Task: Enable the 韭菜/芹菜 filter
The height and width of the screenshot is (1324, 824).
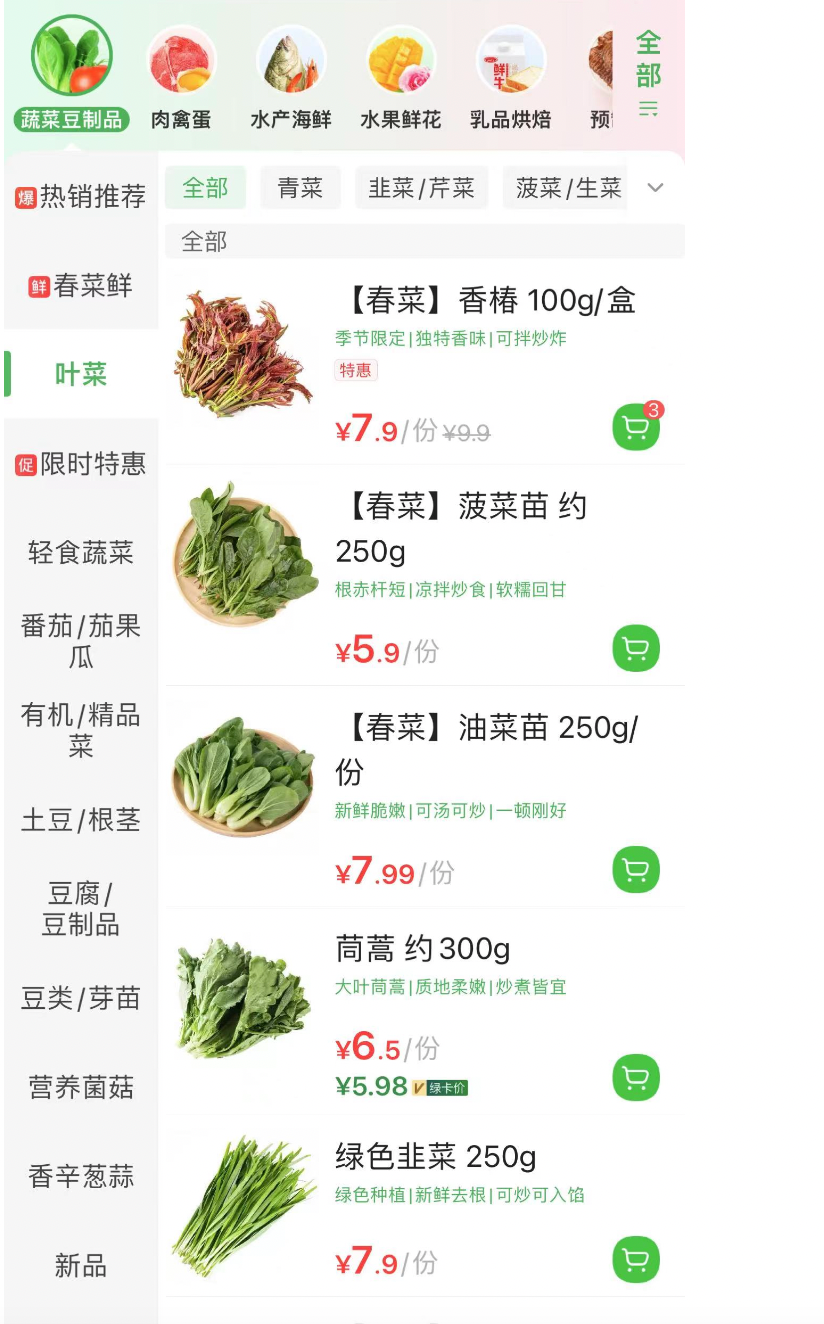Action: [421, 188]
